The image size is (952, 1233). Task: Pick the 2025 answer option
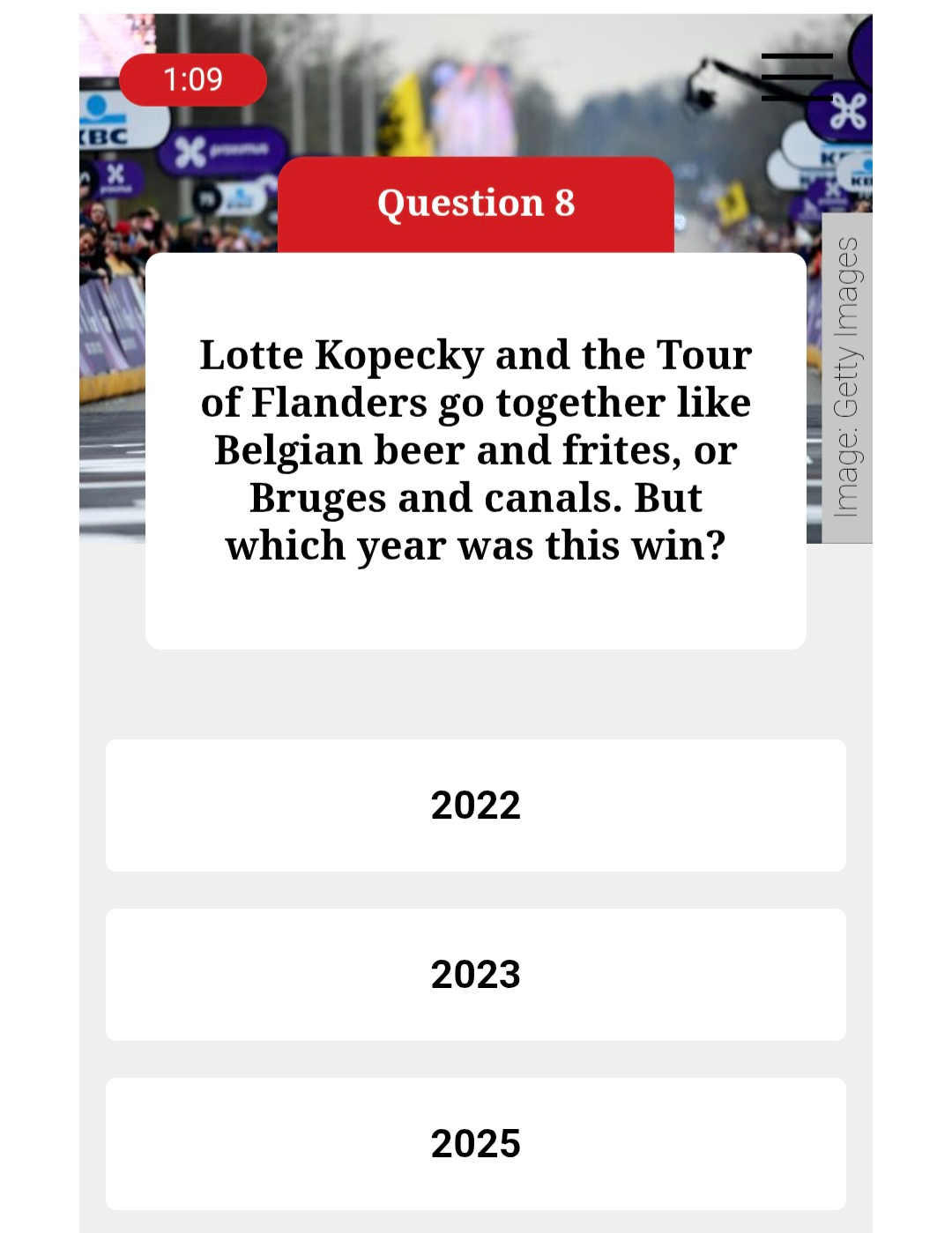476,1143
